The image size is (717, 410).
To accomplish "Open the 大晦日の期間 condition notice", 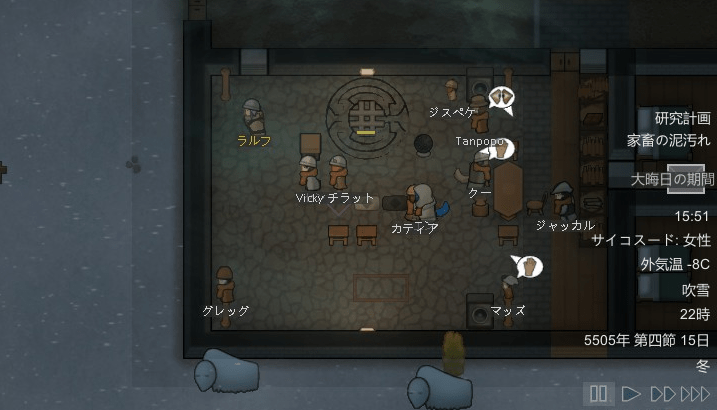I will click(x=672, y=179).
